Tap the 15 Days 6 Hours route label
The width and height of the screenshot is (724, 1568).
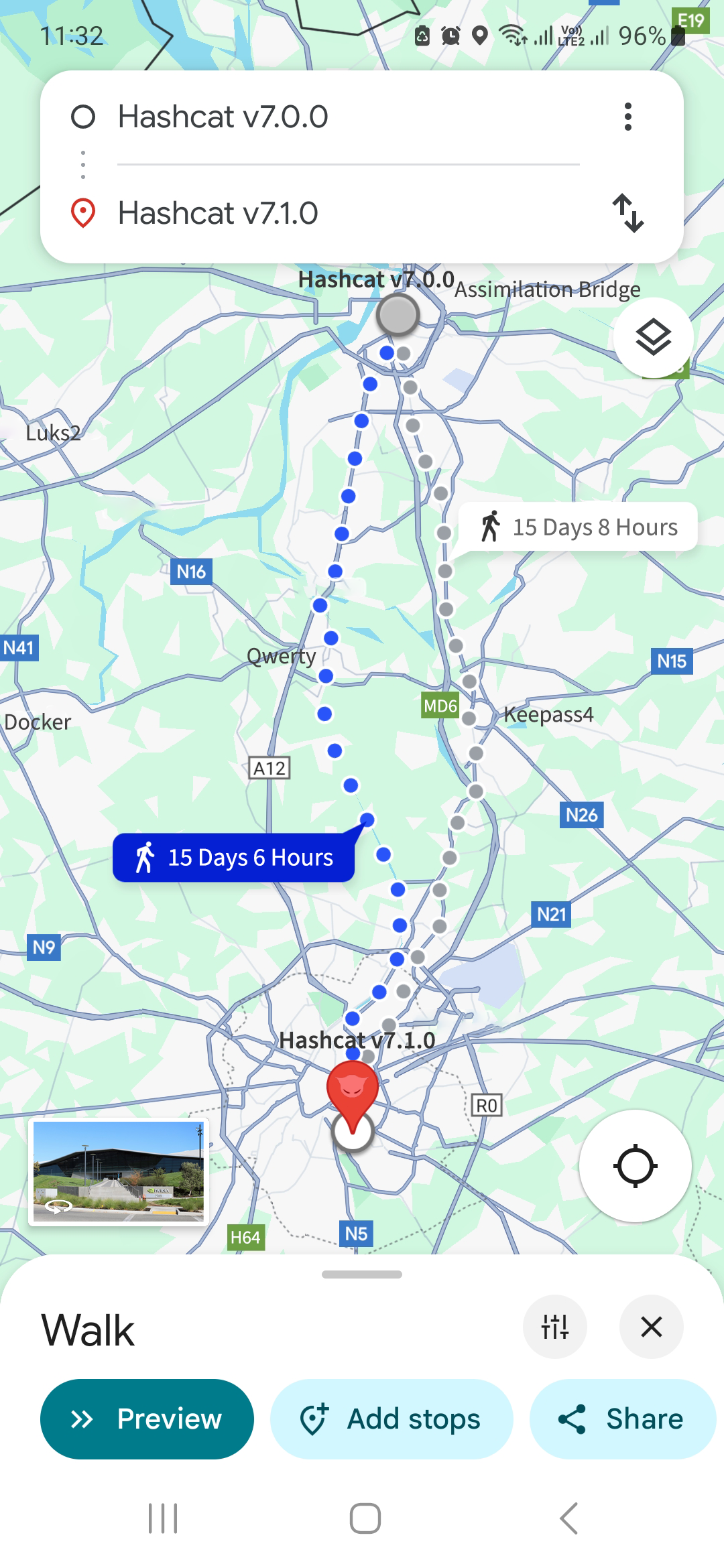pyautogui.click(x=234, y=858)
